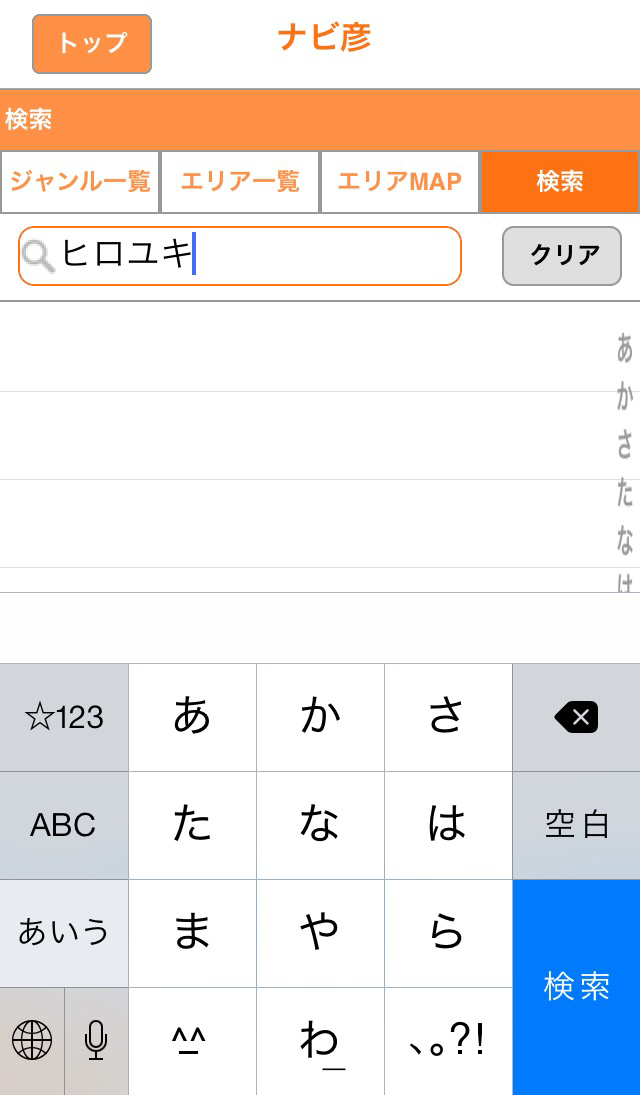
Task: Run the search with the blue 検索 key
Action: click(x=576, y=987)
